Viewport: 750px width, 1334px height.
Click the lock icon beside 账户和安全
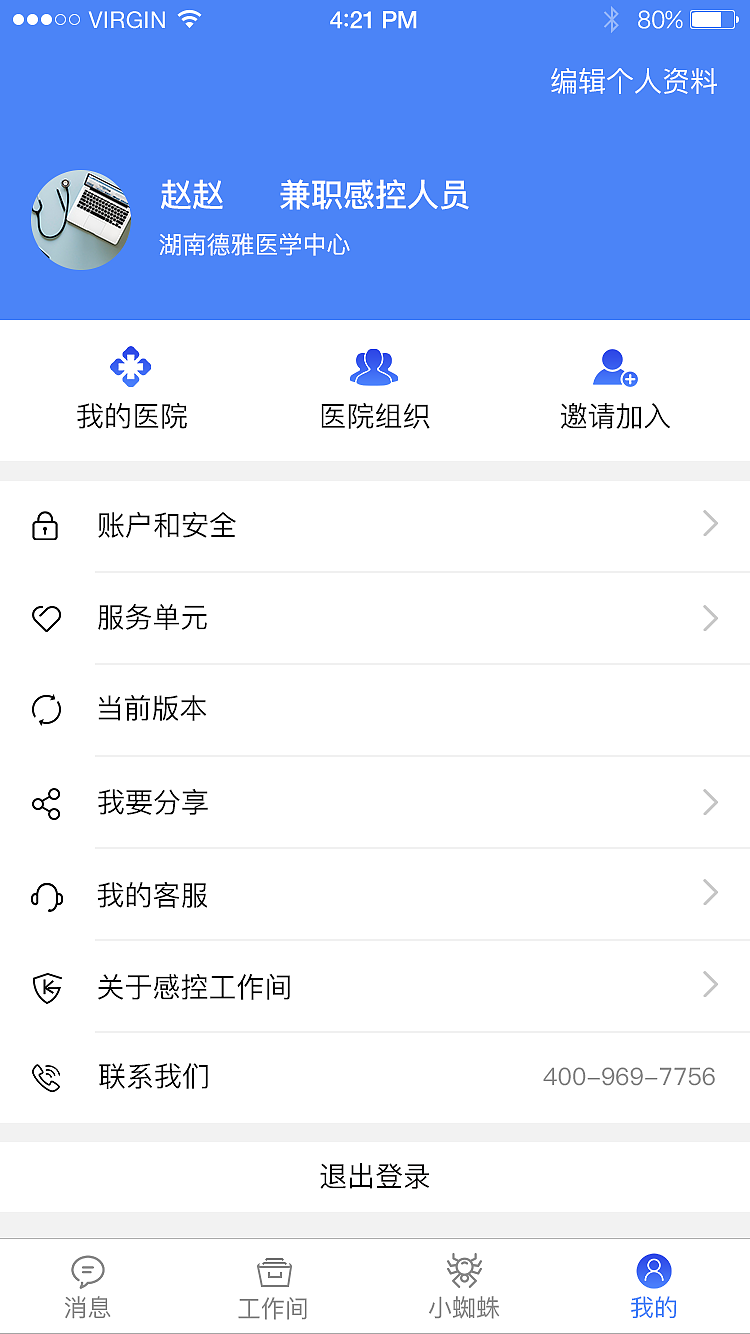pos(47,525)
